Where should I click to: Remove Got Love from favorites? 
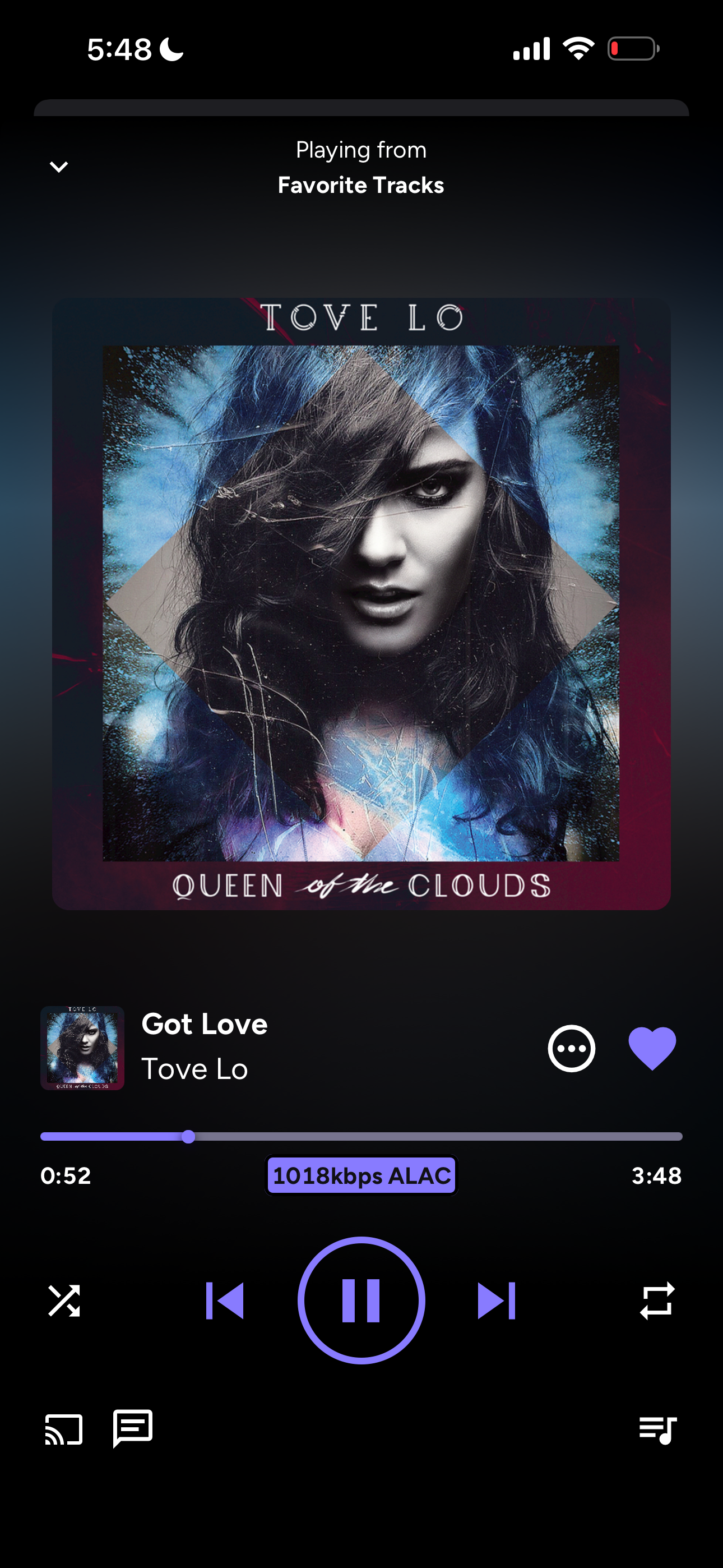pyautogui.click(x=652, y=1048)
